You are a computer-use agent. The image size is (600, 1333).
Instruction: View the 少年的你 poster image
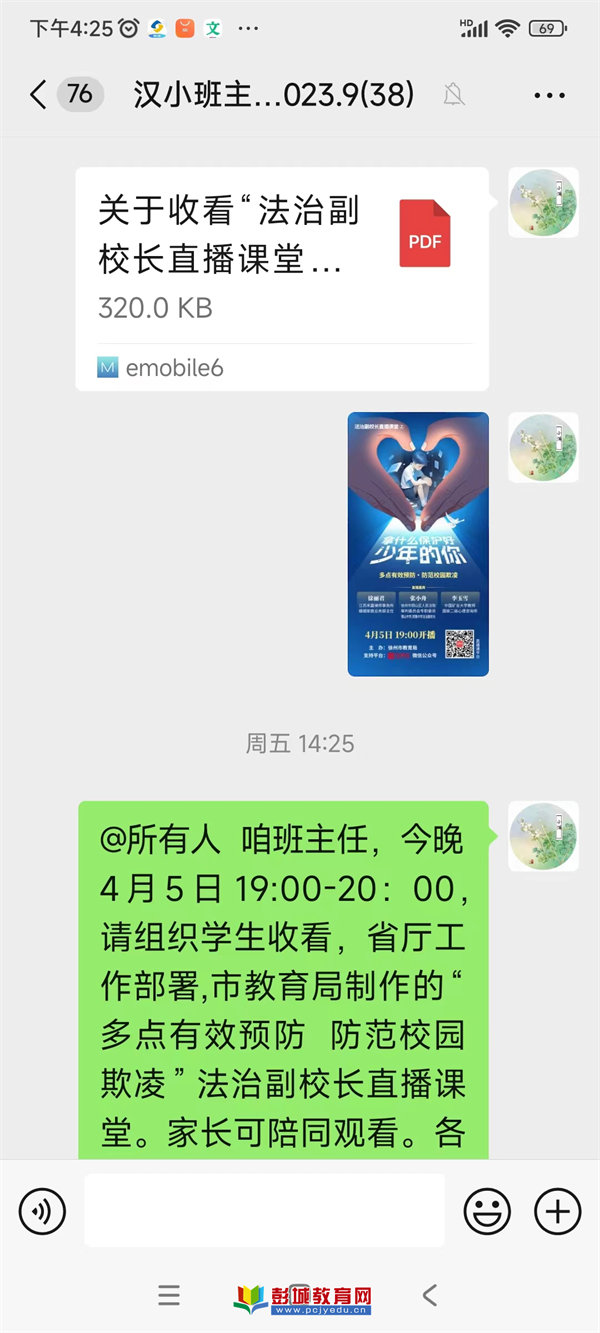pos(418,544)
